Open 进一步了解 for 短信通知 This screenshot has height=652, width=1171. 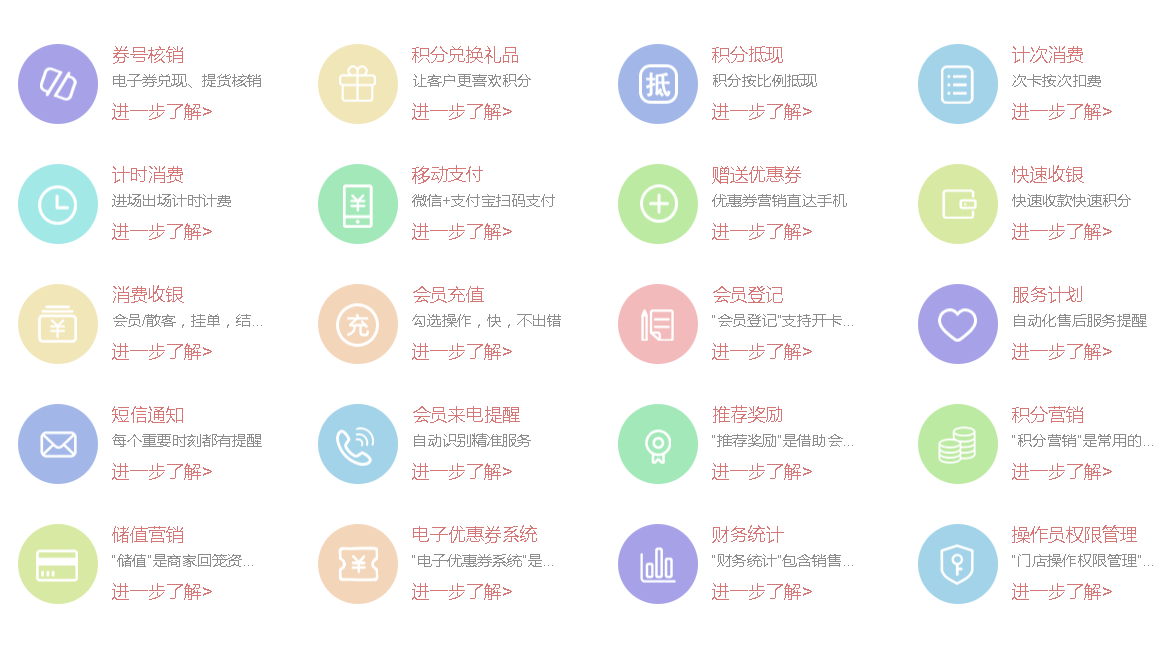click(x=161, y=472)
